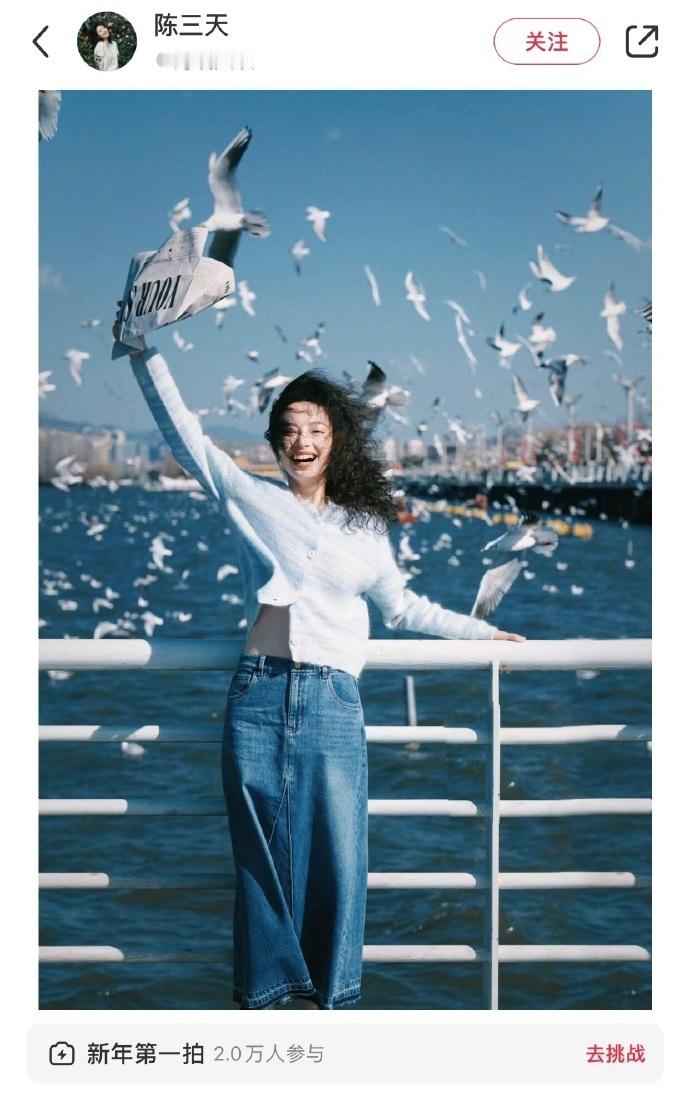Follow the author with 关注 button

click(546, 42)
